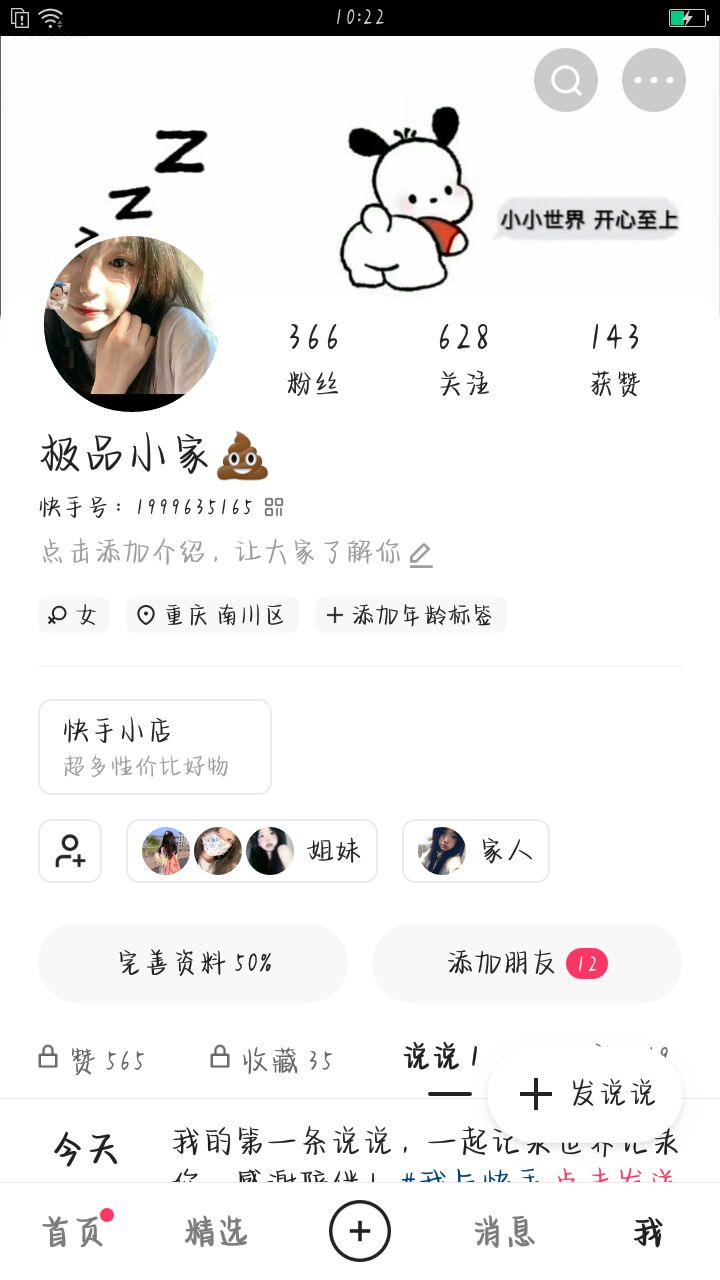Tap the 女 gender chip
720x1280 pixels.
tap(74, 615)
